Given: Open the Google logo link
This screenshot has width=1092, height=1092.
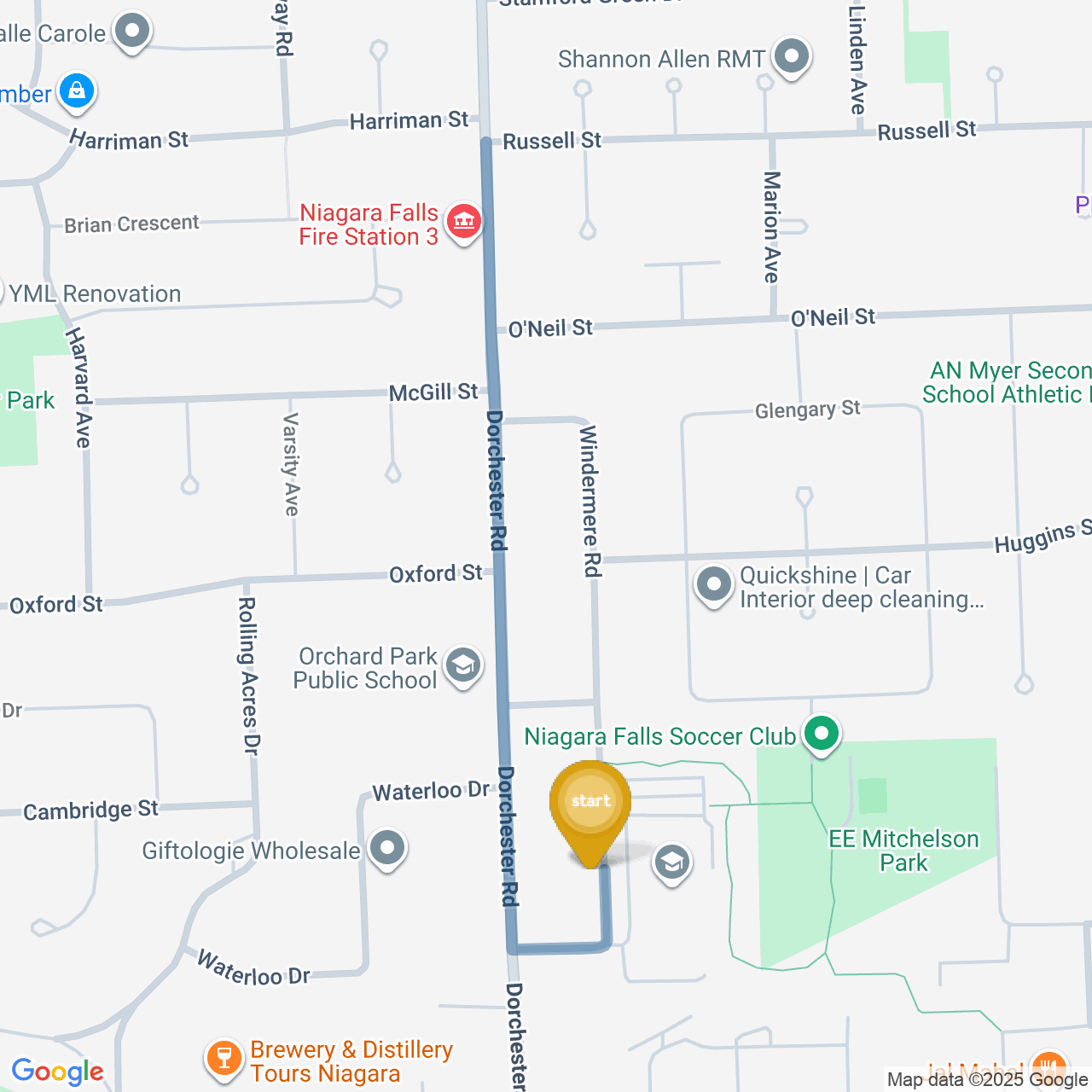Looking at the screenshot, I should point(57,1072).
